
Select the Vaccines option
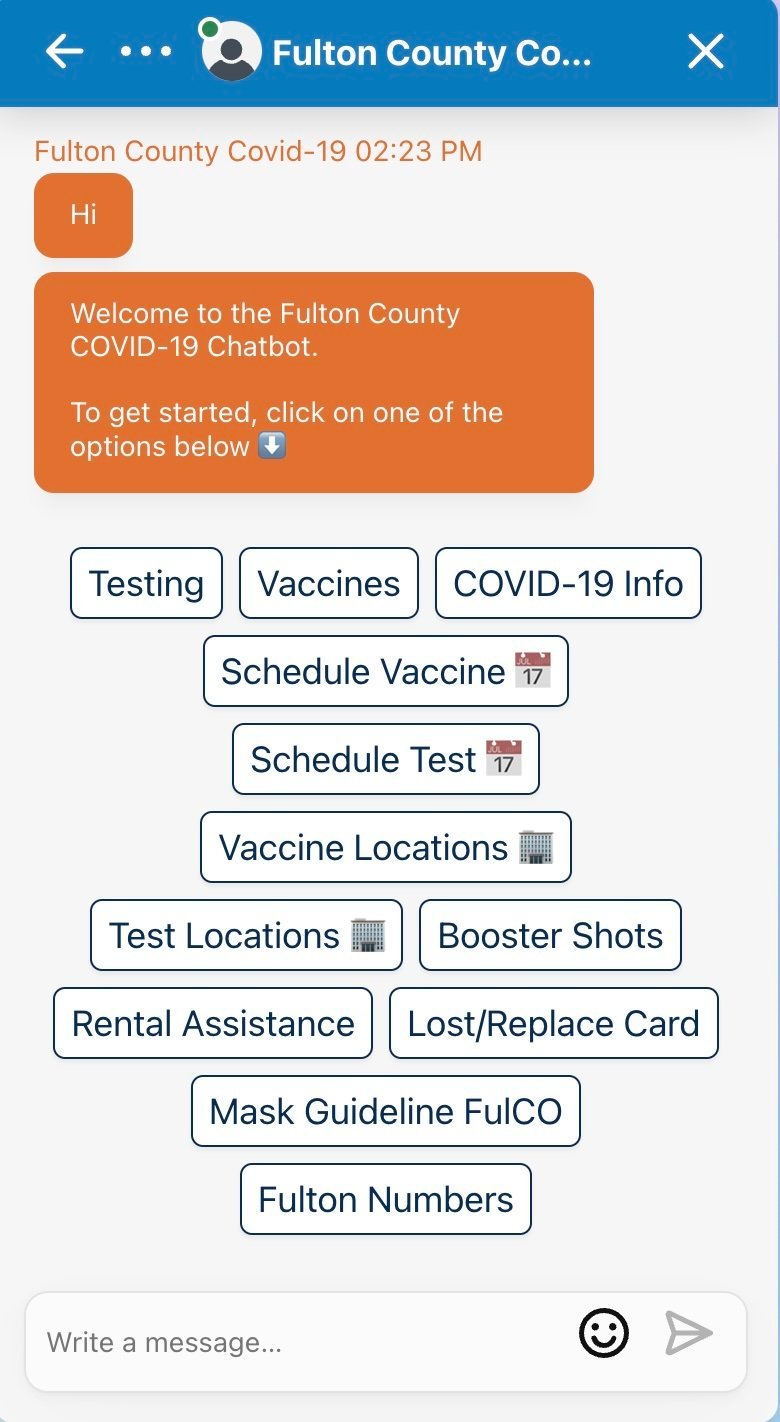tap(328, 583)
